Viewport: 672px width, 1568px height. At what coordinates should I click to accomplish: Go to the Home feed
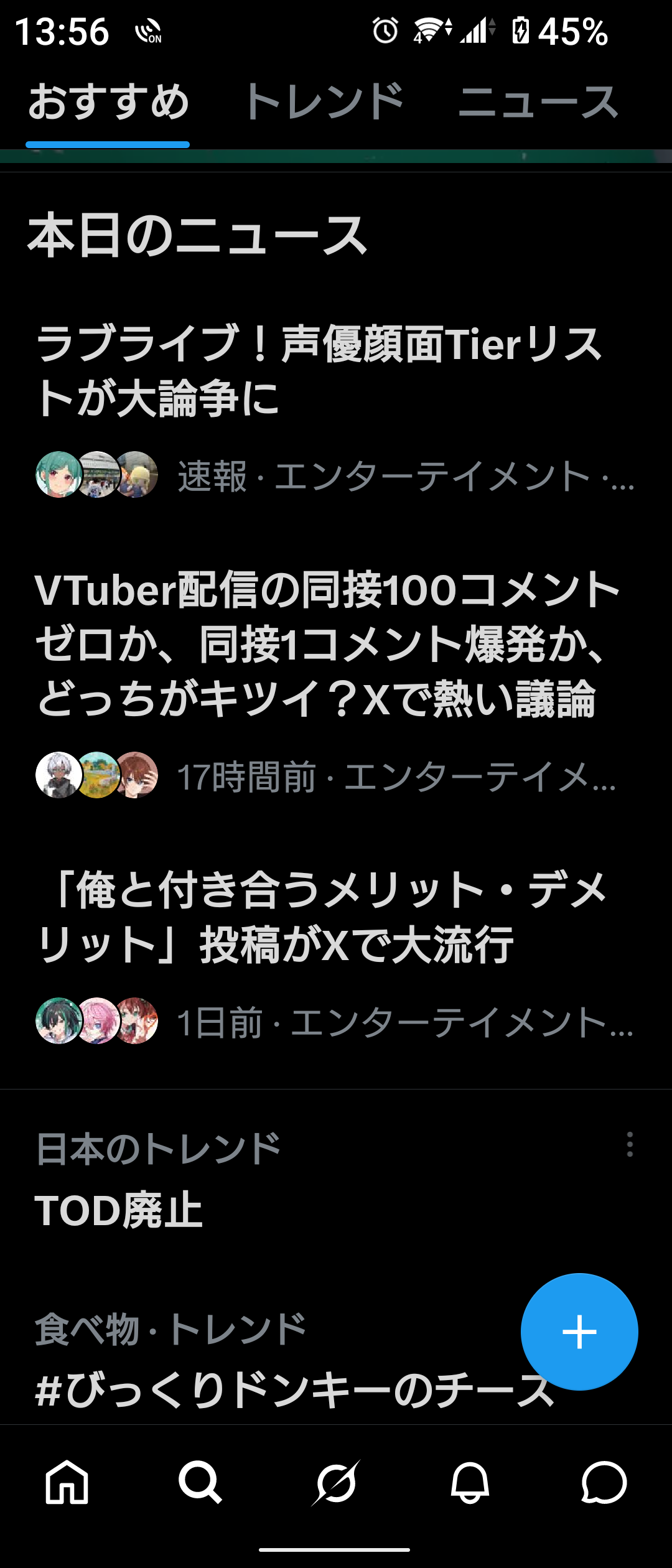pos(67,1482)
